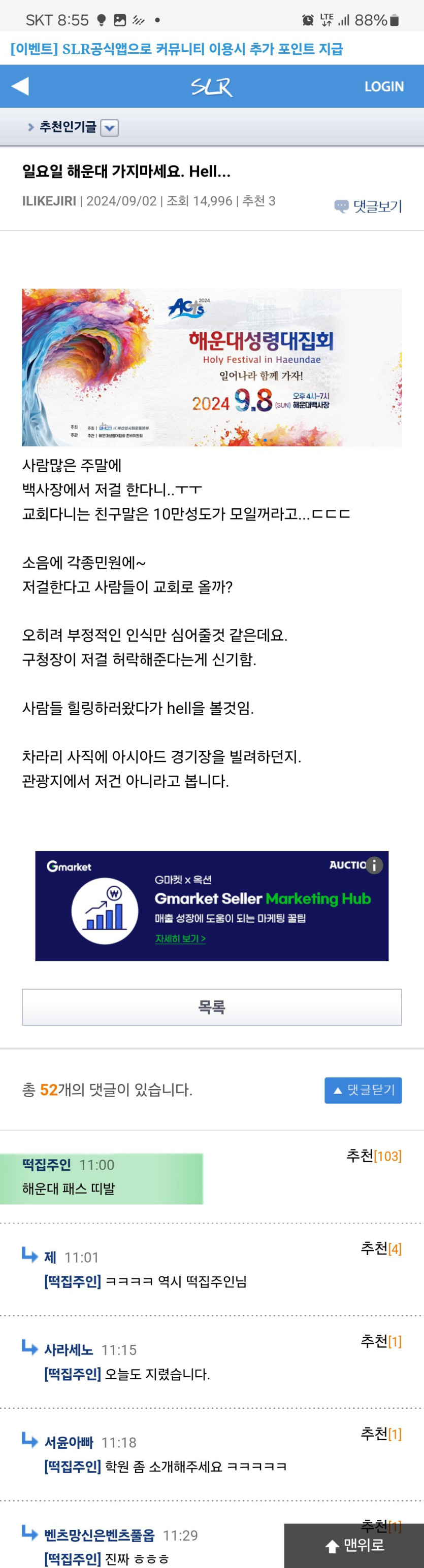424x1568 pixels.
Task: Return to the list with 목록 button
Action: pyautogui.click(x=211, y=1007)
